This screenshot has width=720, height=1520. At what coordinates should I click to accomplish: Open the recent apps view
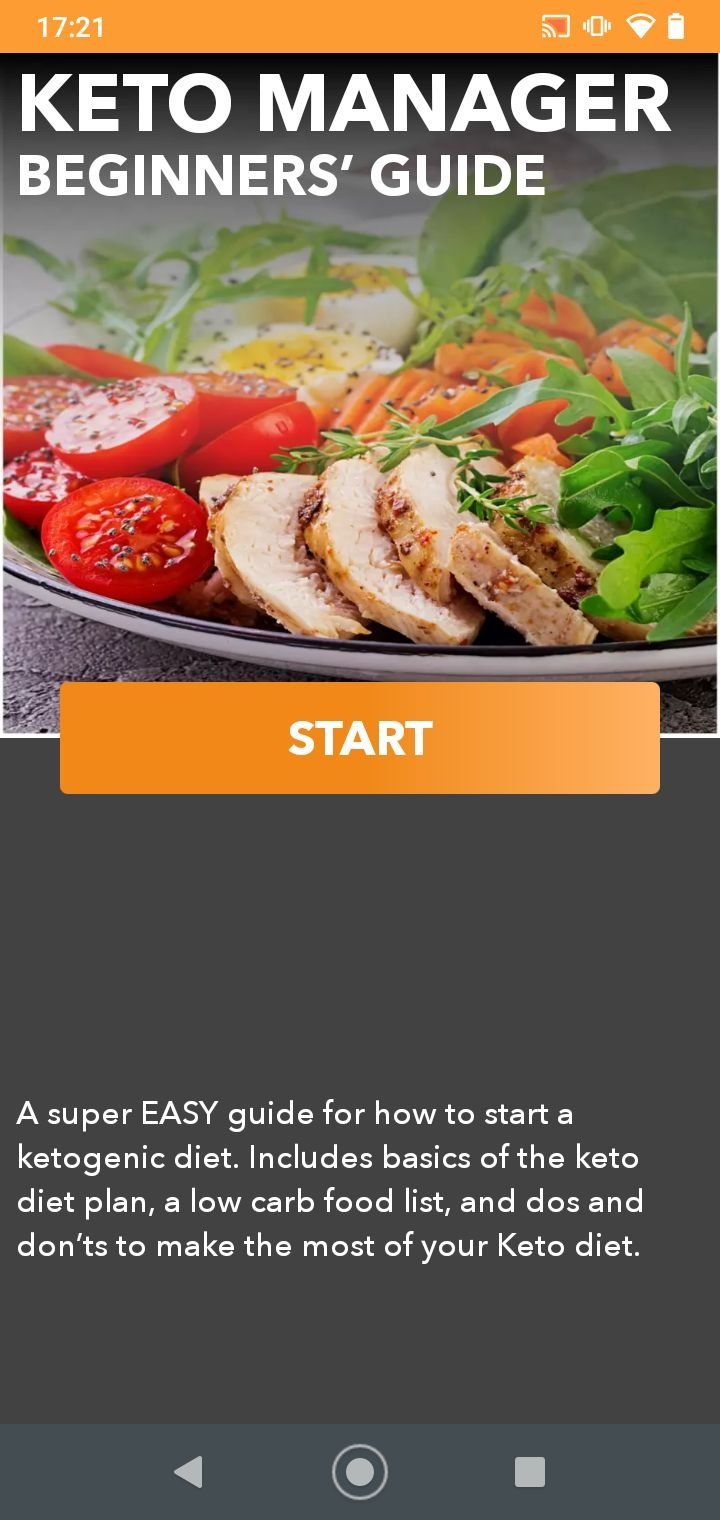coord(530,1472)
